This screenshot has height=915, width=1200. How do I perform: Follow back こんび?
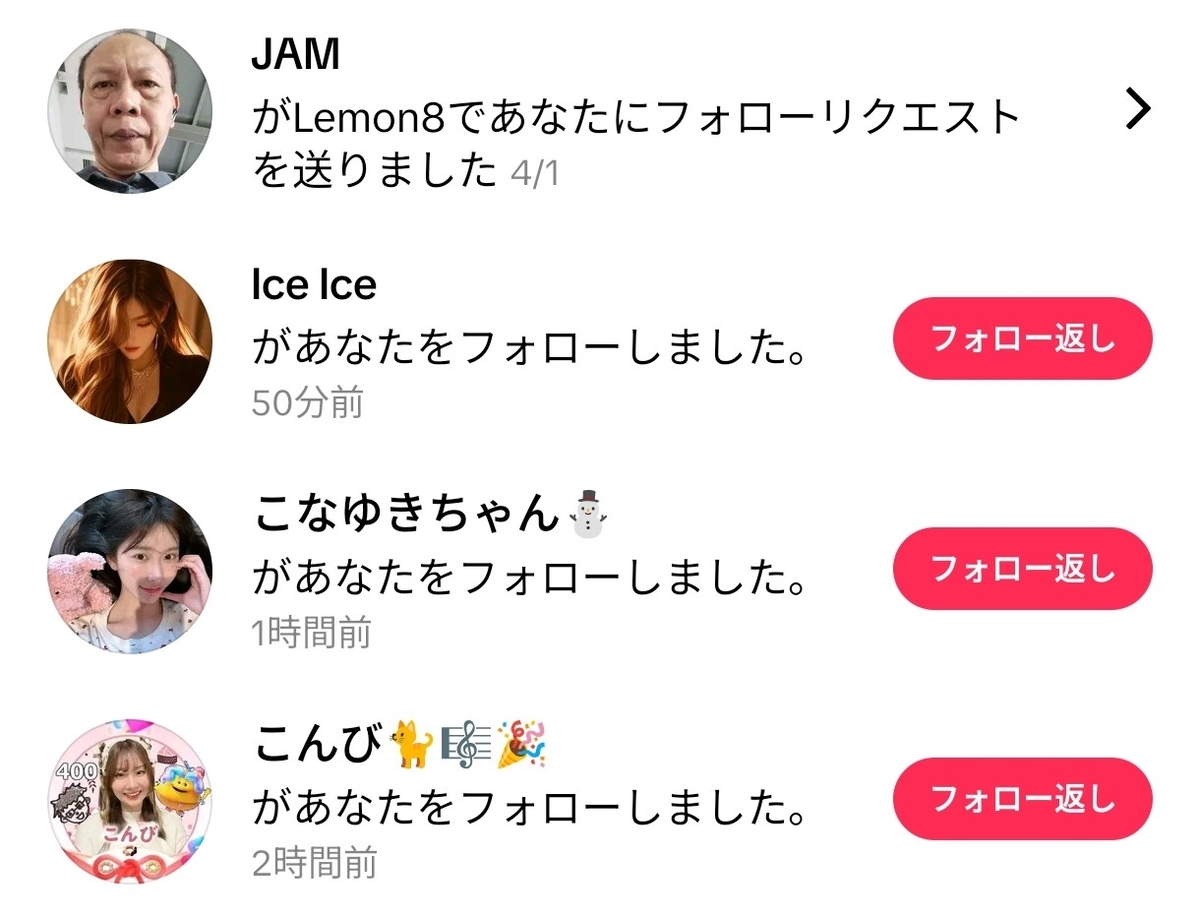pyautogui.click(x=1022, y=799)
